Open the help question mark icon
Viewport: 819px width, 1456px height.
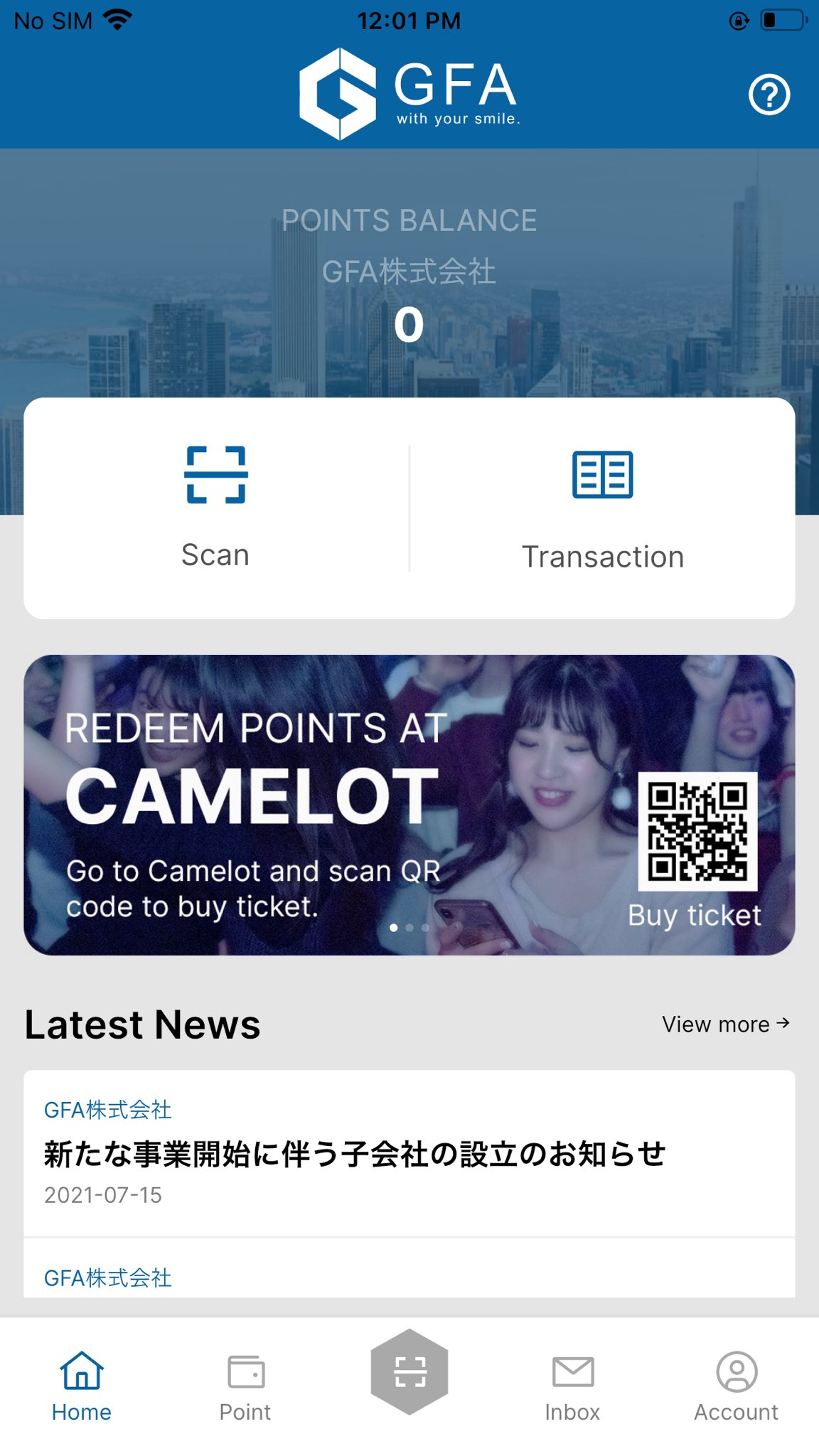click(769, 95)
